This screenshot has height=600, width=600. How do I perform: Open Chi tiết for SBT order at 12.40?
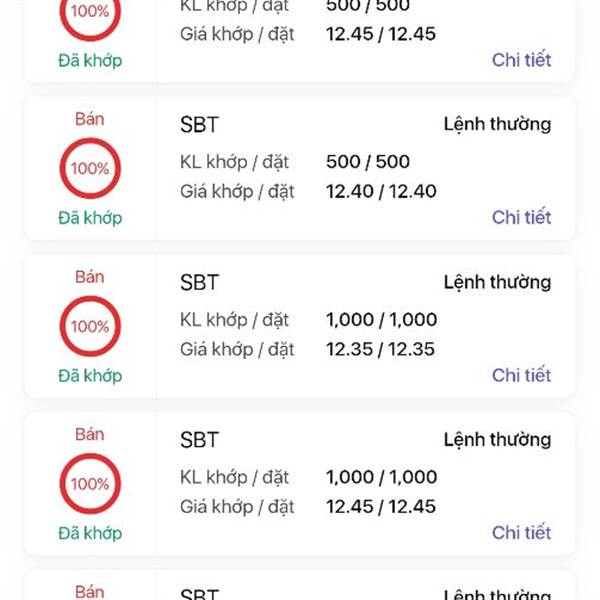[521, 217]
